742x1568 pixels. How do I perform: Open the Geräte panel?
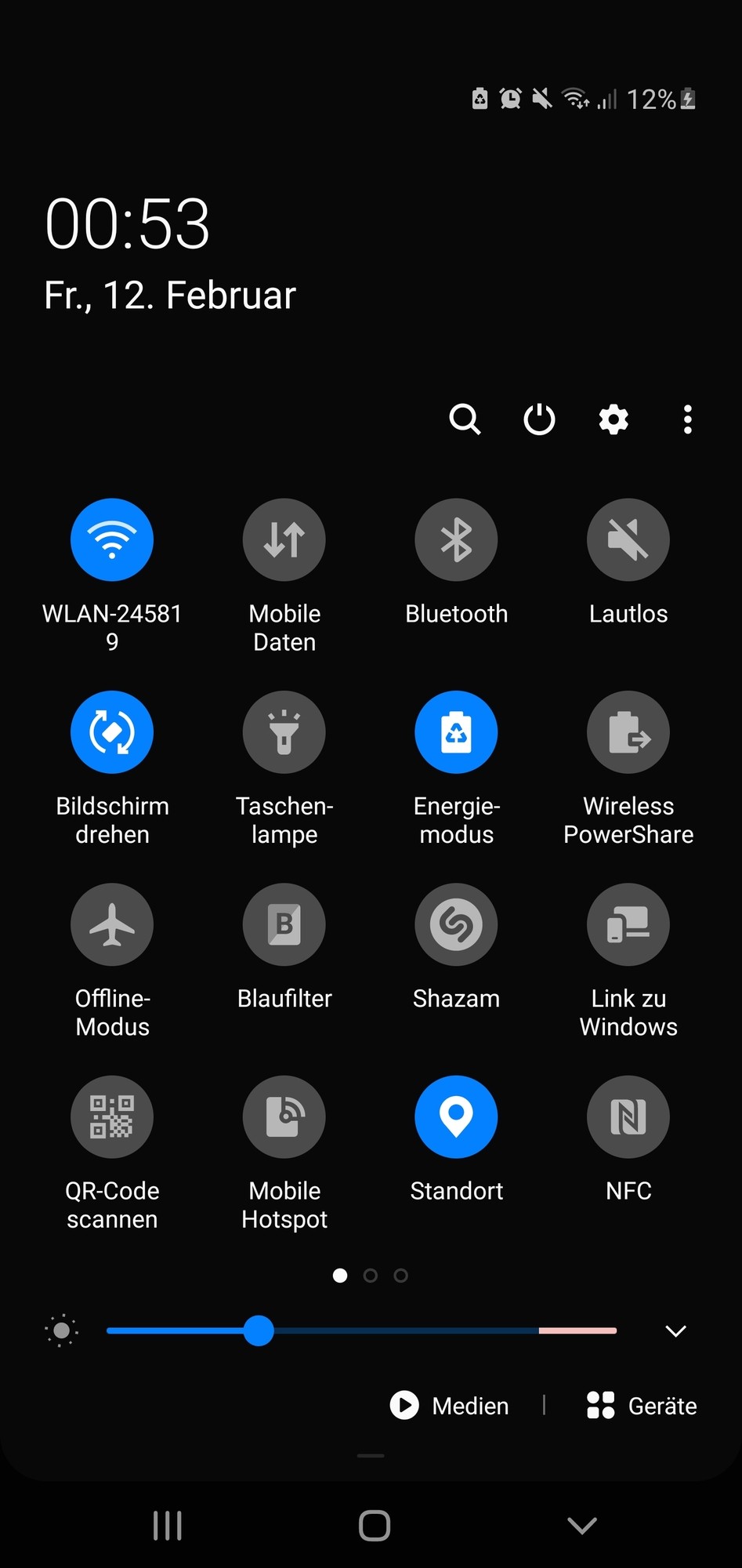[642, 1405]
